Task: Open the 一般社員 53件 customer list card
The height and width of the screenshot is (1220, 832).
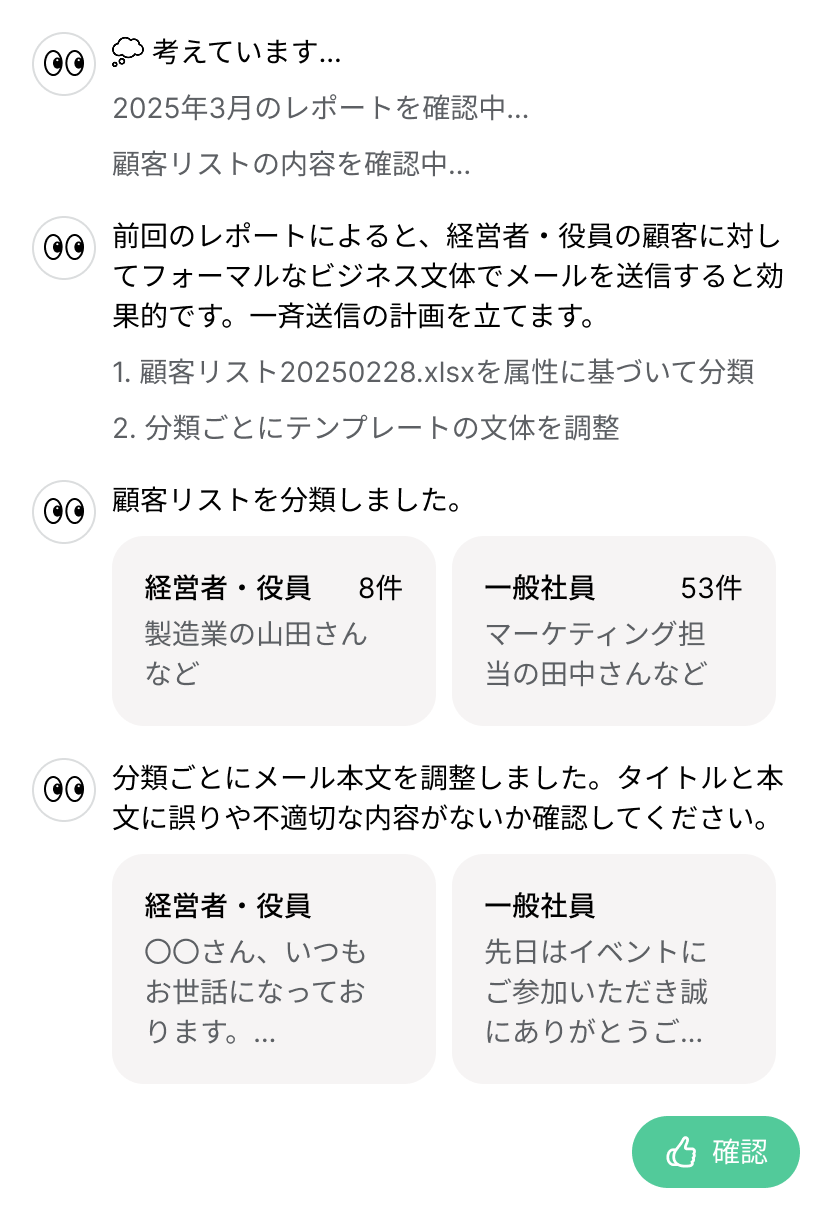Action: tap(613, 630)
